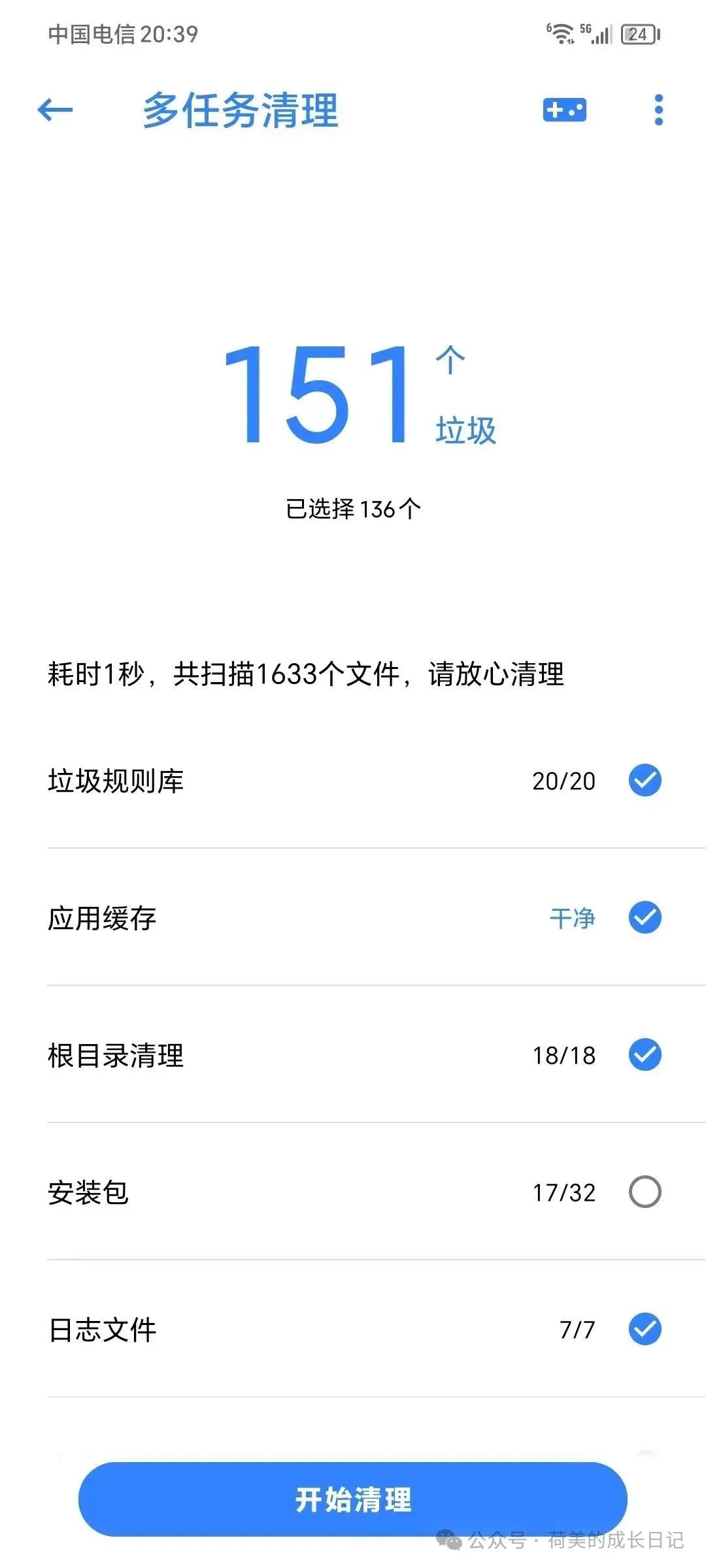This screenshot has width=706, height=1568.
Task: Open the 应用缓存 row details
Action: point(353,917)
